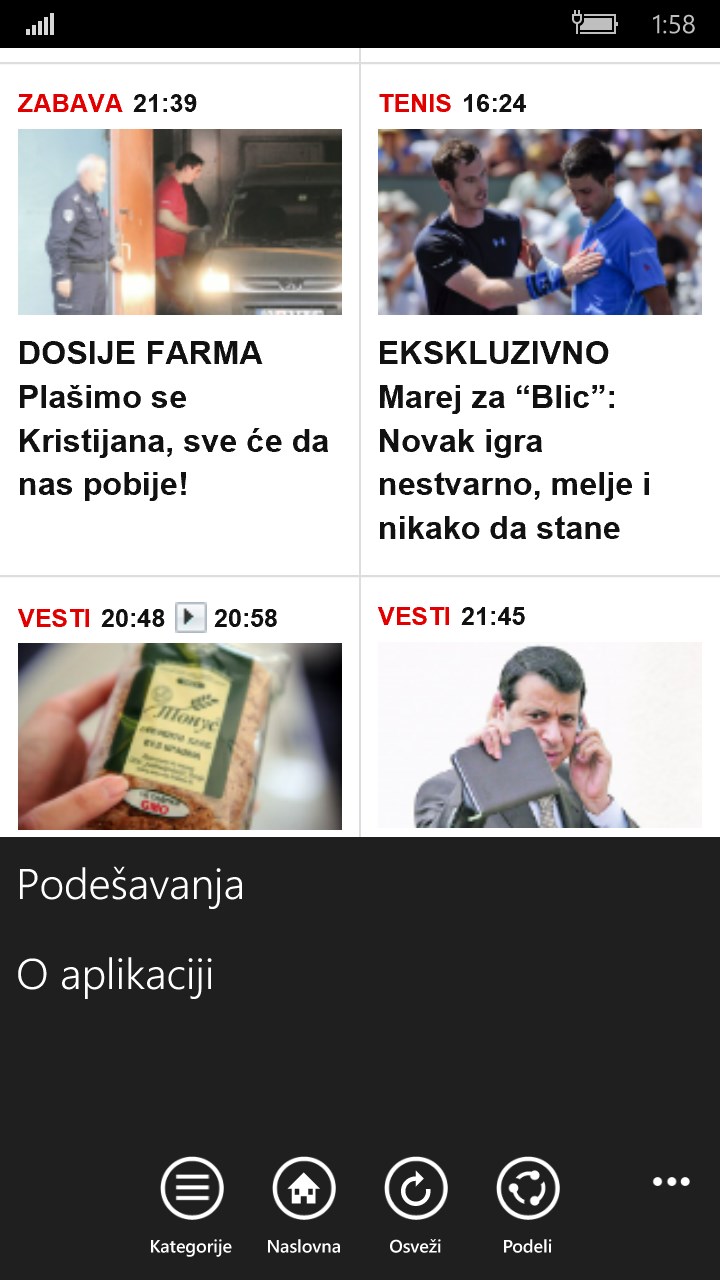View the VESTI 21:45 news story

point(540,735)
